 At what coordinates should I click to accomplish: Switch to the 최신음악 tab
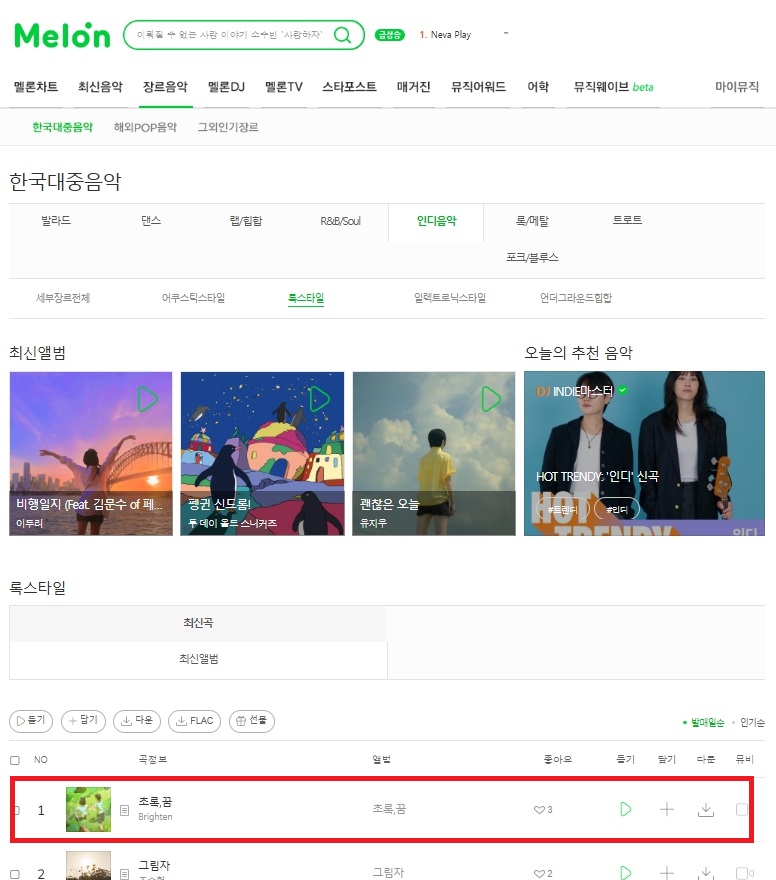coord(100,87)
